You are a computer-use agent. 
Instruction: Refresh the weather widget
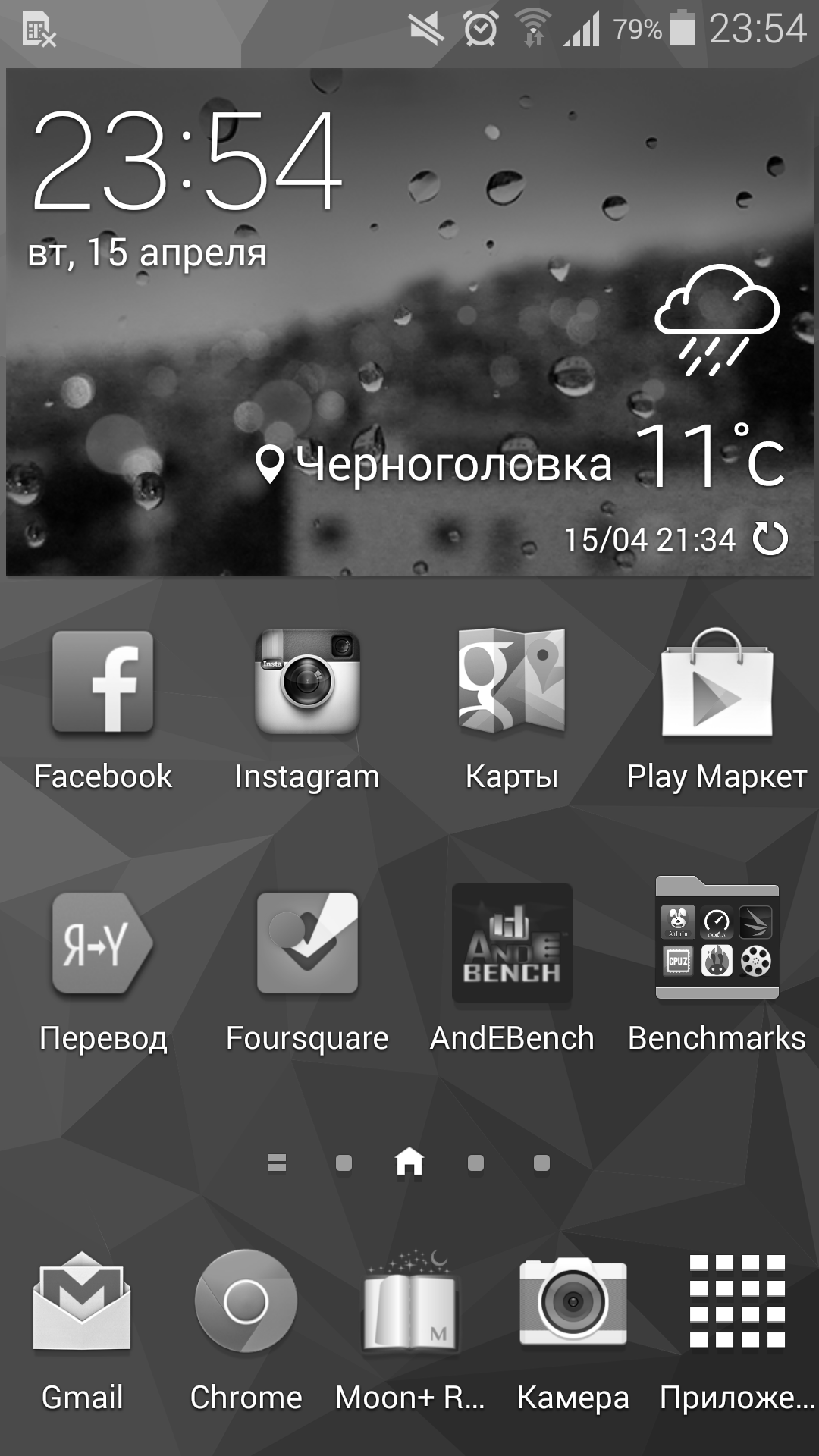(x=770, y=539)
